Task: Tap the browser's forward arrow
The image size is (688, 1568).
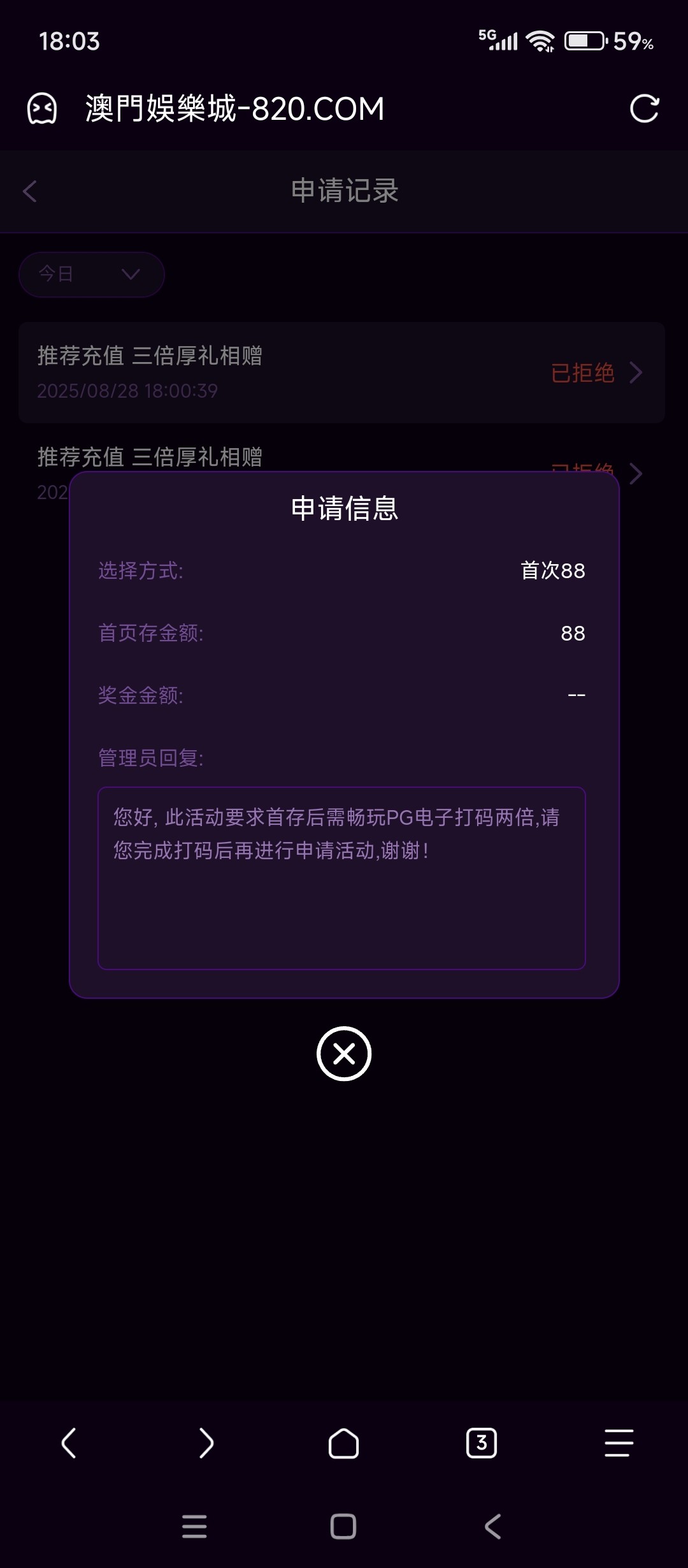Action: click(x=206, y=1444)
